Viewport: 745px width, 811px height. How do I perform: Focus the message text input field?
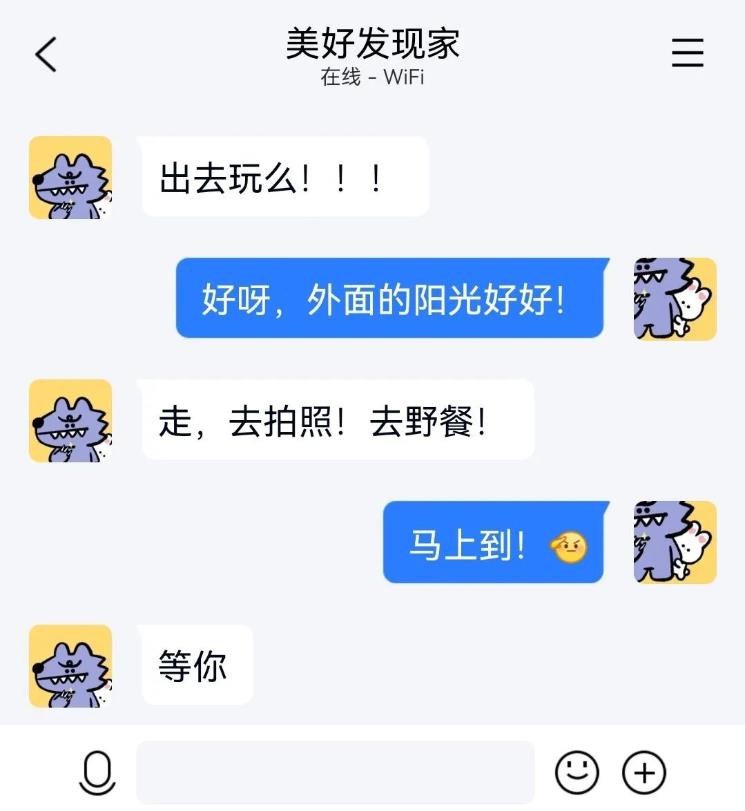pyautogui.click(x=335, y=772)
